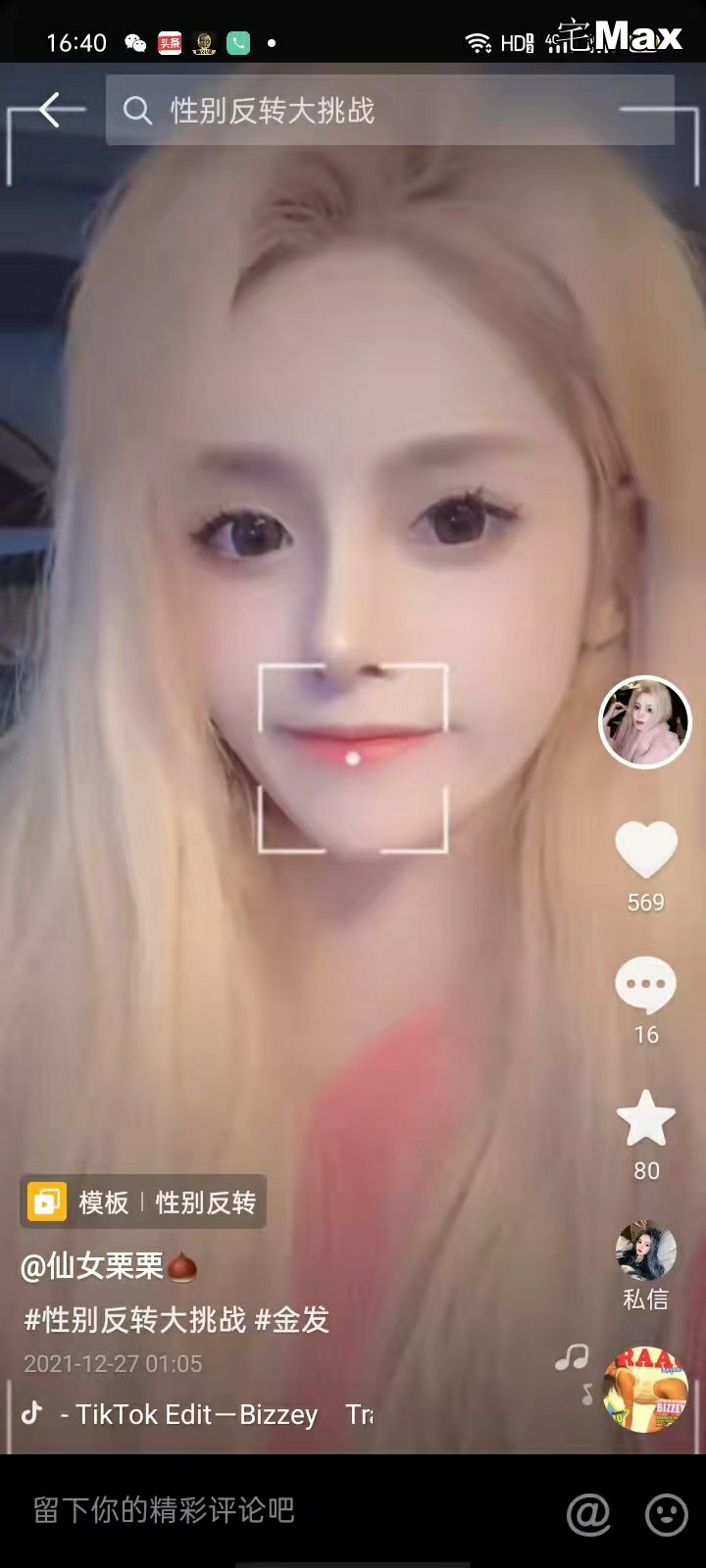Open the spinning music disc
Viewport: 706px width, 1568px height.
click(644, 1390)
